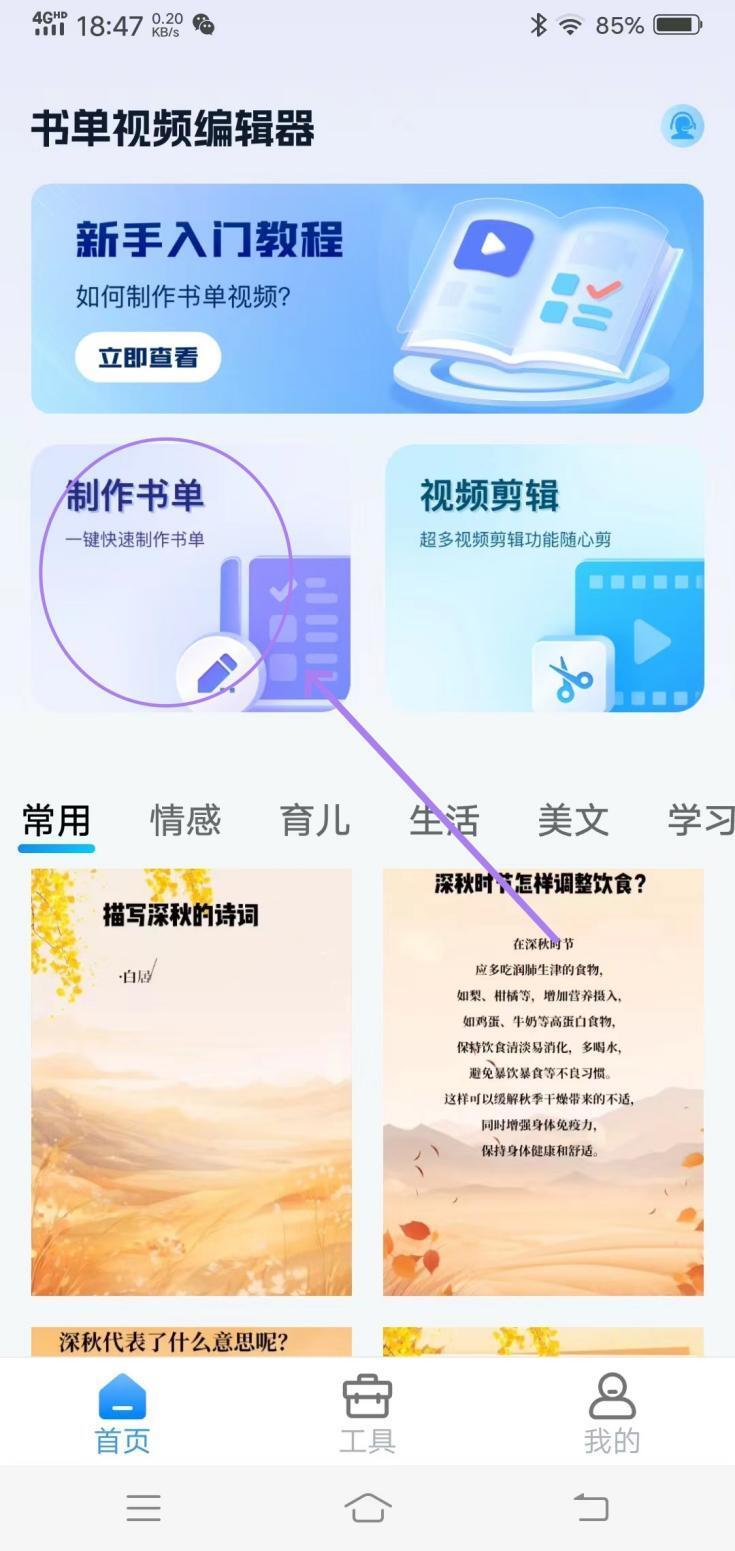Switch to the 情感 category tab
This screenshot has height=1551, width=735.
click(185, 821)
